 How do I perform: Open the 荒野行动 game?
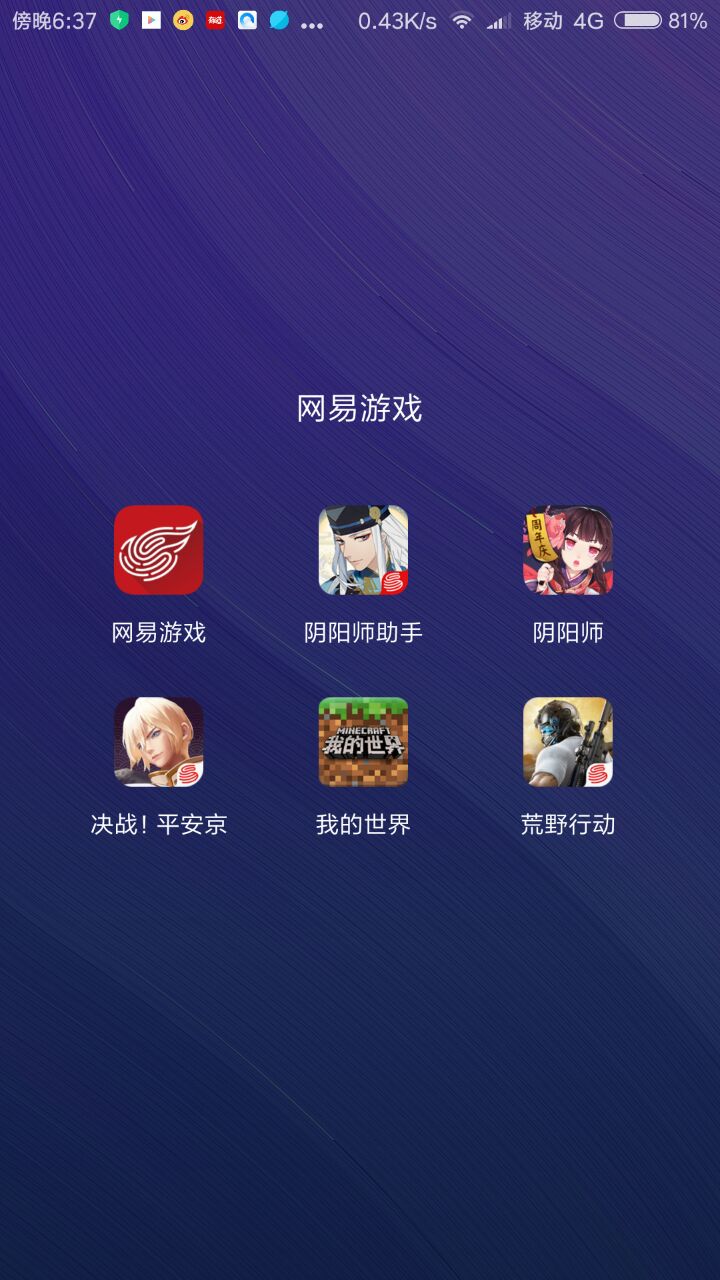point(568,742)
